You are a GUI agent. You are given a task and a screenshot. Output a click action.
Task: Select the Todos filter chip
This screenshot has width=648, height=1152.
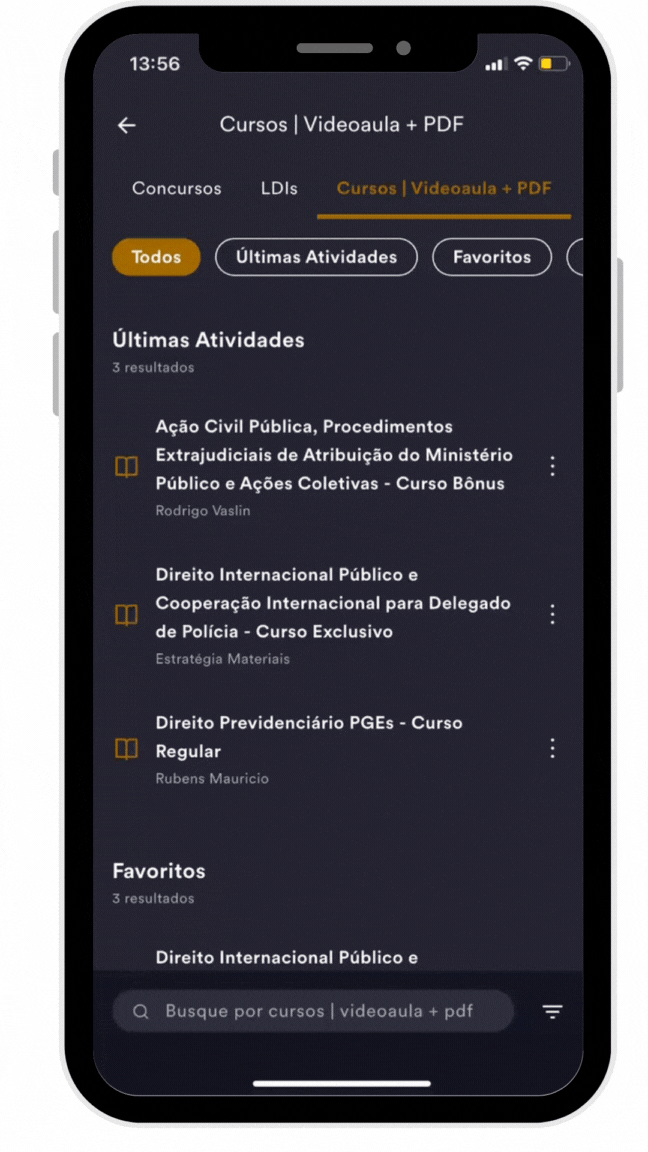tap(156, 257)
